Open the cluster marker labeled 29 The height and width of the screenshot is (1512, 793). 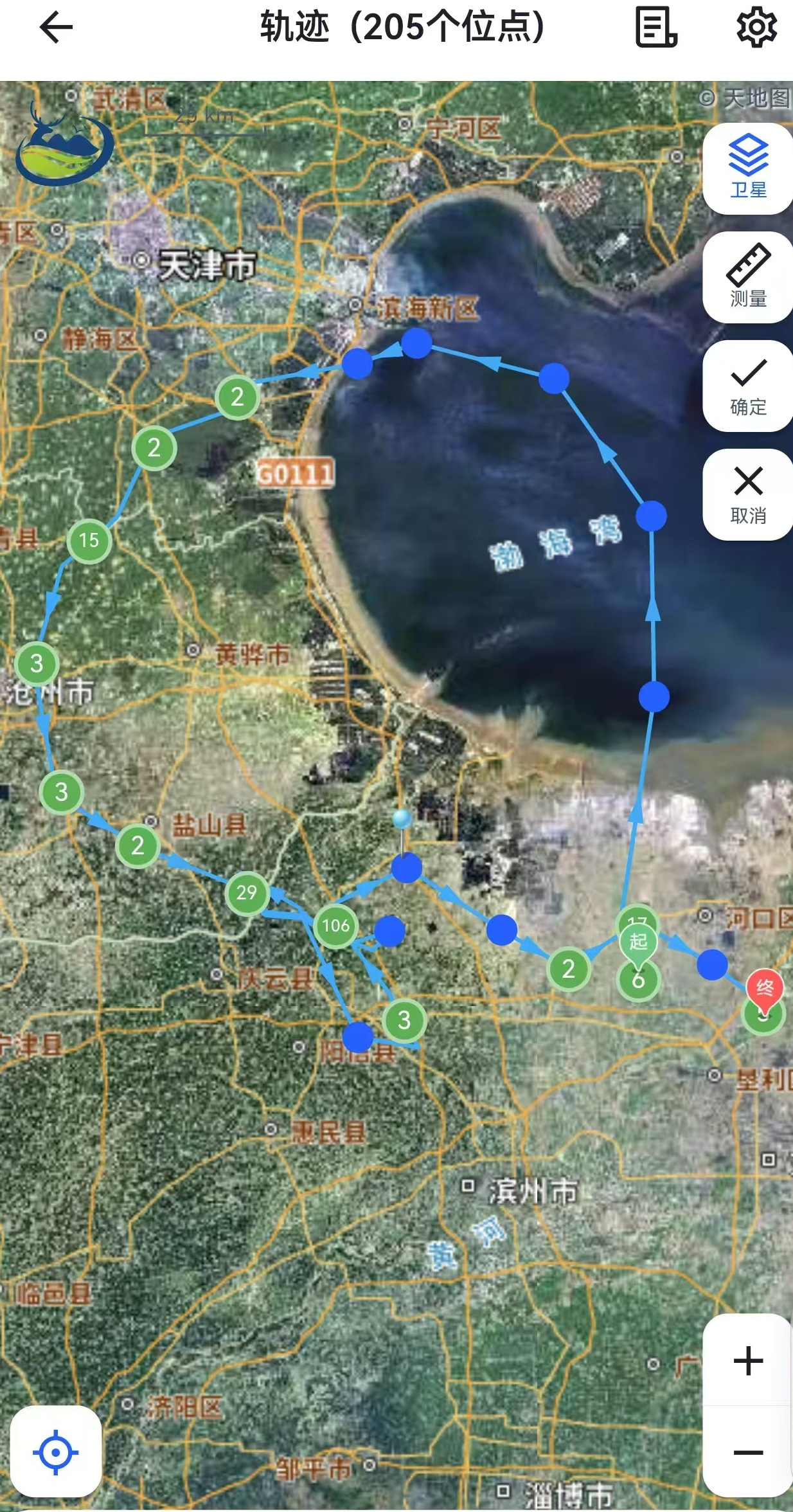point(247,893)
